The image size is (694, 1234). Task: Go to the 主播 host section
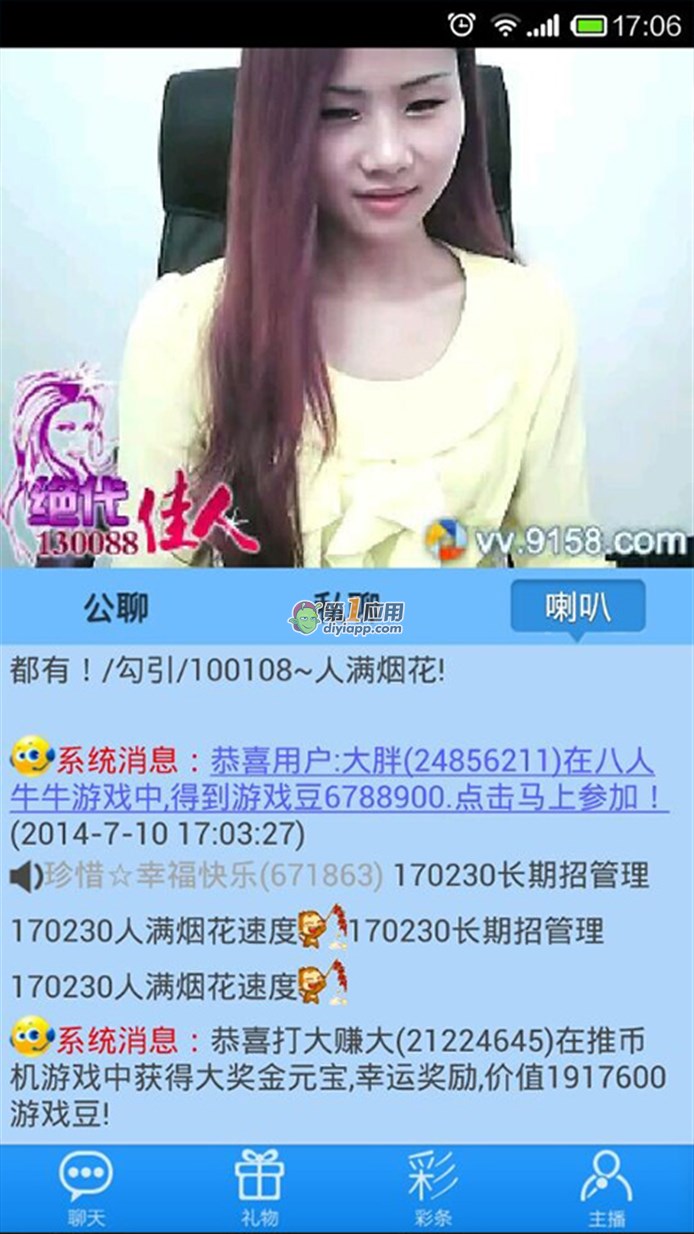[606, 1189]
